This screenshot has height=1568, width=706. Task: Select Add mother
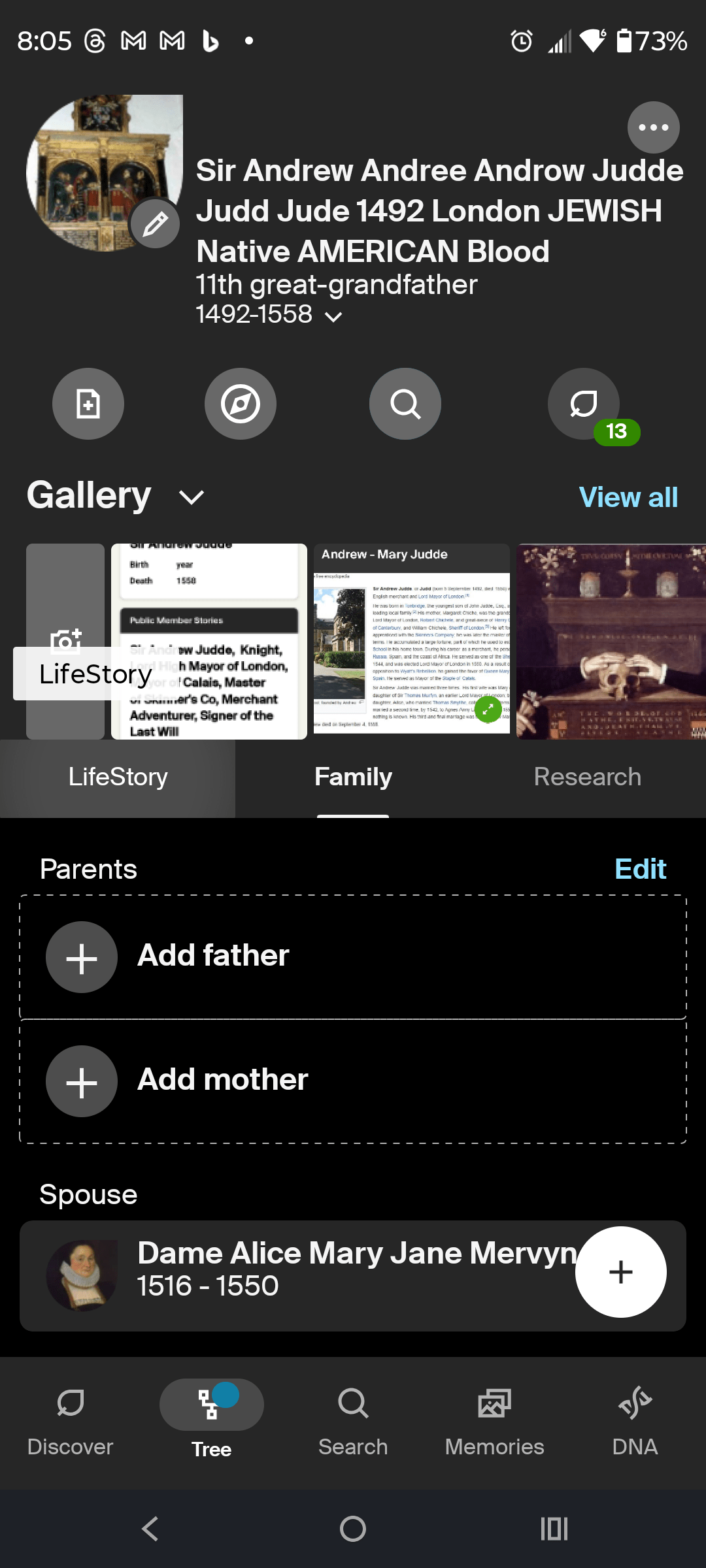pyautogui.click(x=222, y=1080)
